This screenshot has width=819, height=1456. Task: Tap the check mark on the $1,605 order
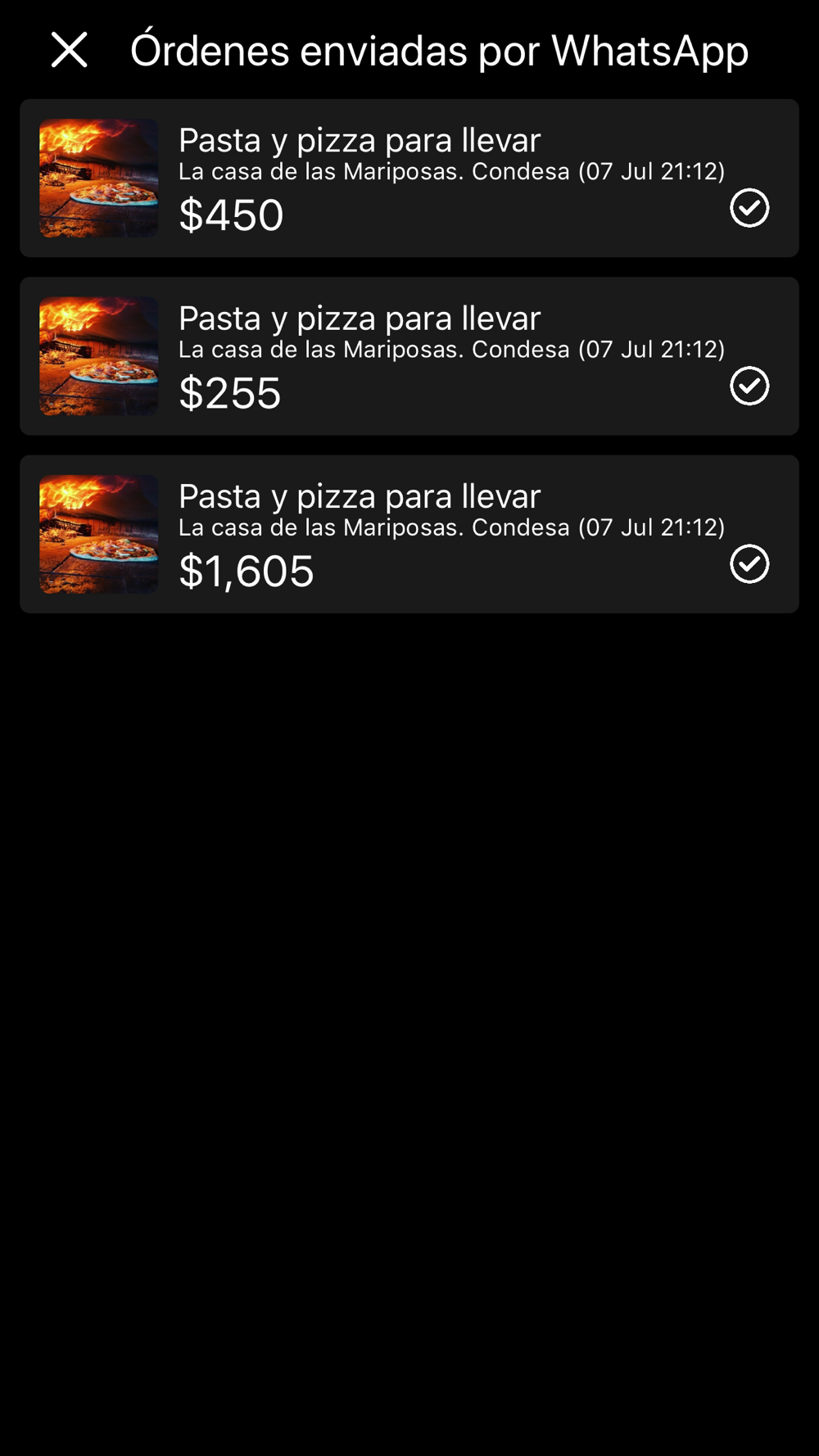749,563
